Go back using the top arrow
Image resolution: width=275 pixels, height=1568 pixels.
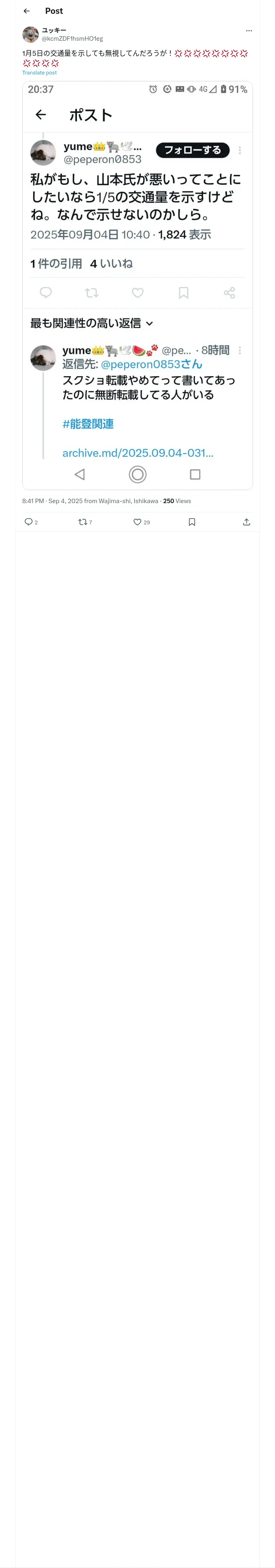[26, 11]
